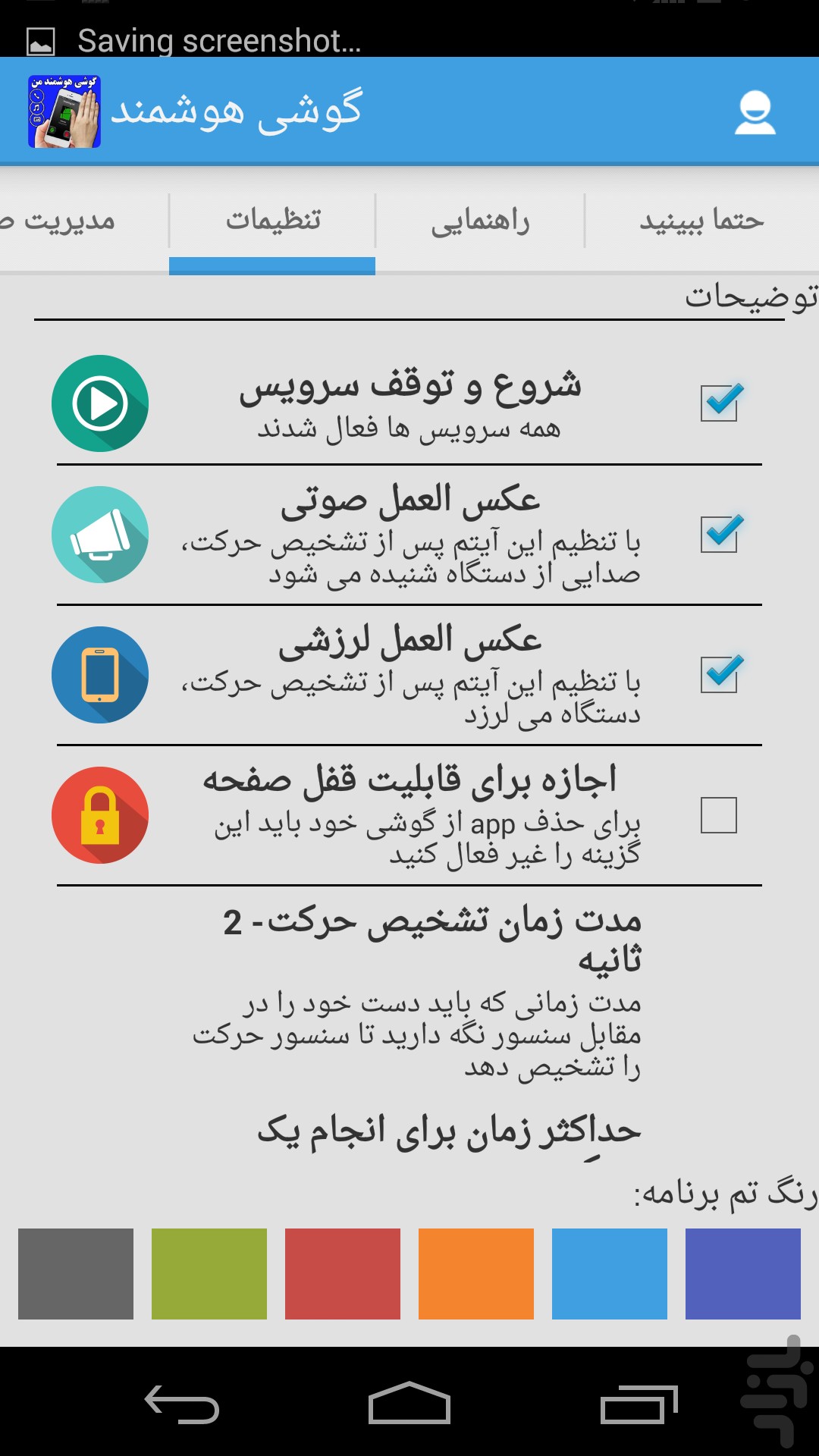Disable the عکس العمل صوتی checkbox

(x=719, y=534)
